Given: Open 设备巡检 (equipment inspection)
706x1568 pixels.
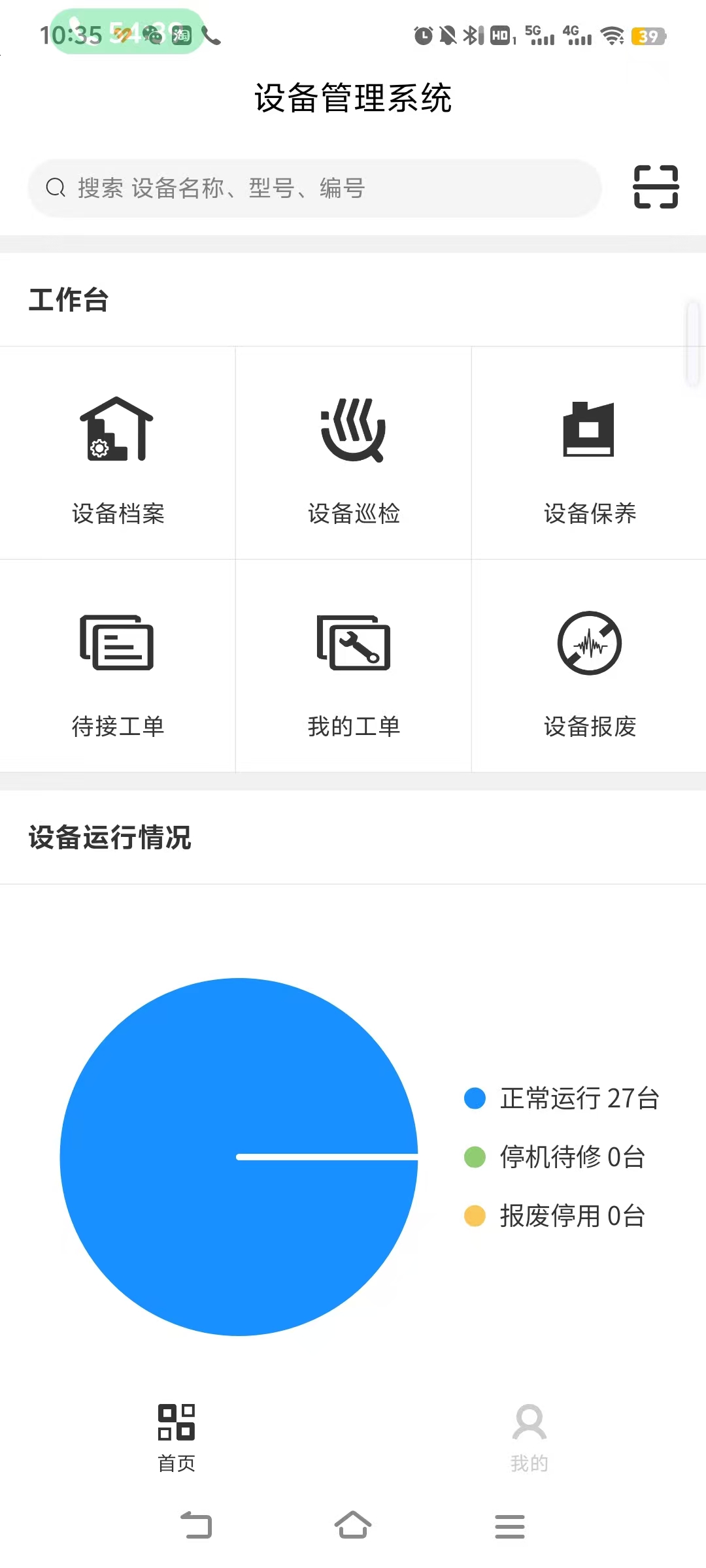Looking at the screenshot, I should pyautogui.click(x=353, y=457).
